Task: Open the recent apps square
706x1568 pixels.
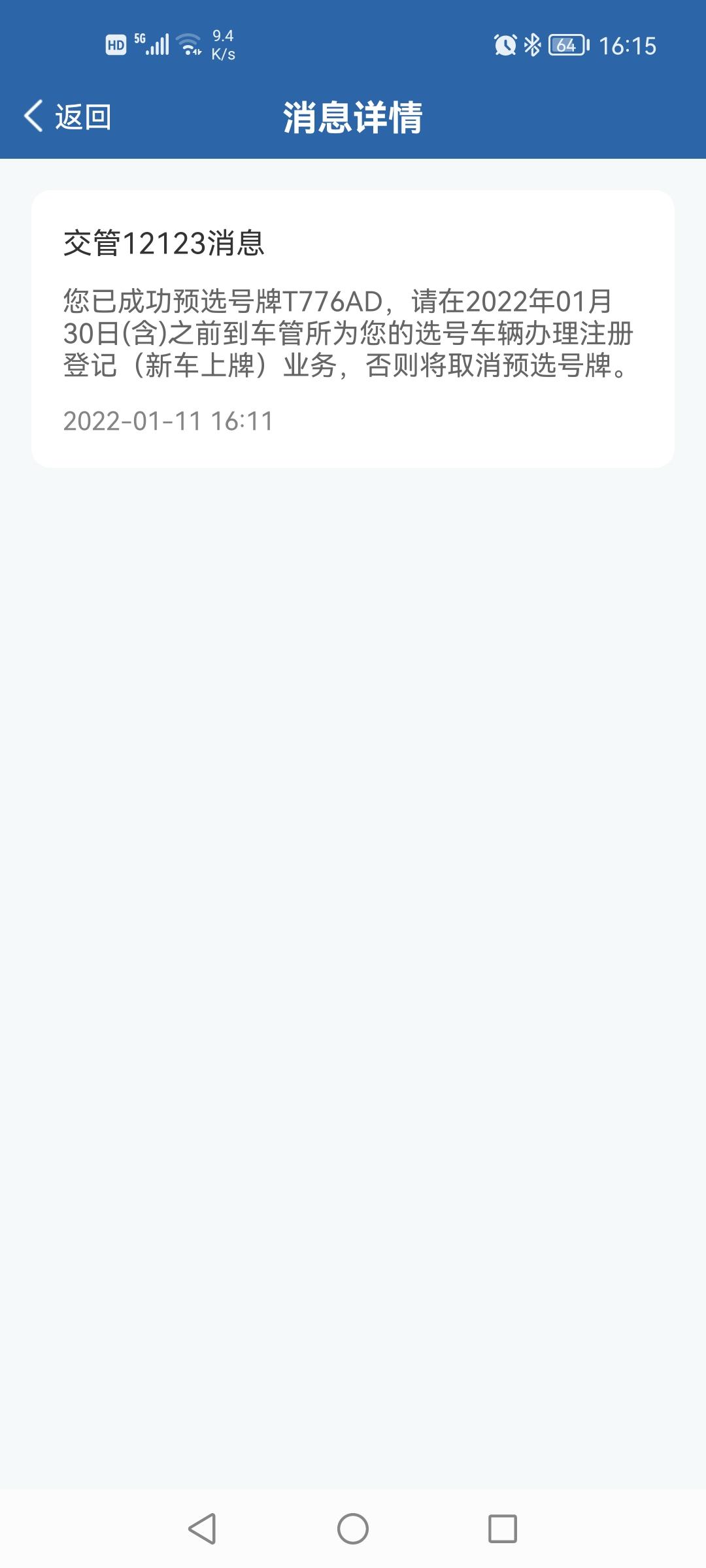Action: 502,1528
